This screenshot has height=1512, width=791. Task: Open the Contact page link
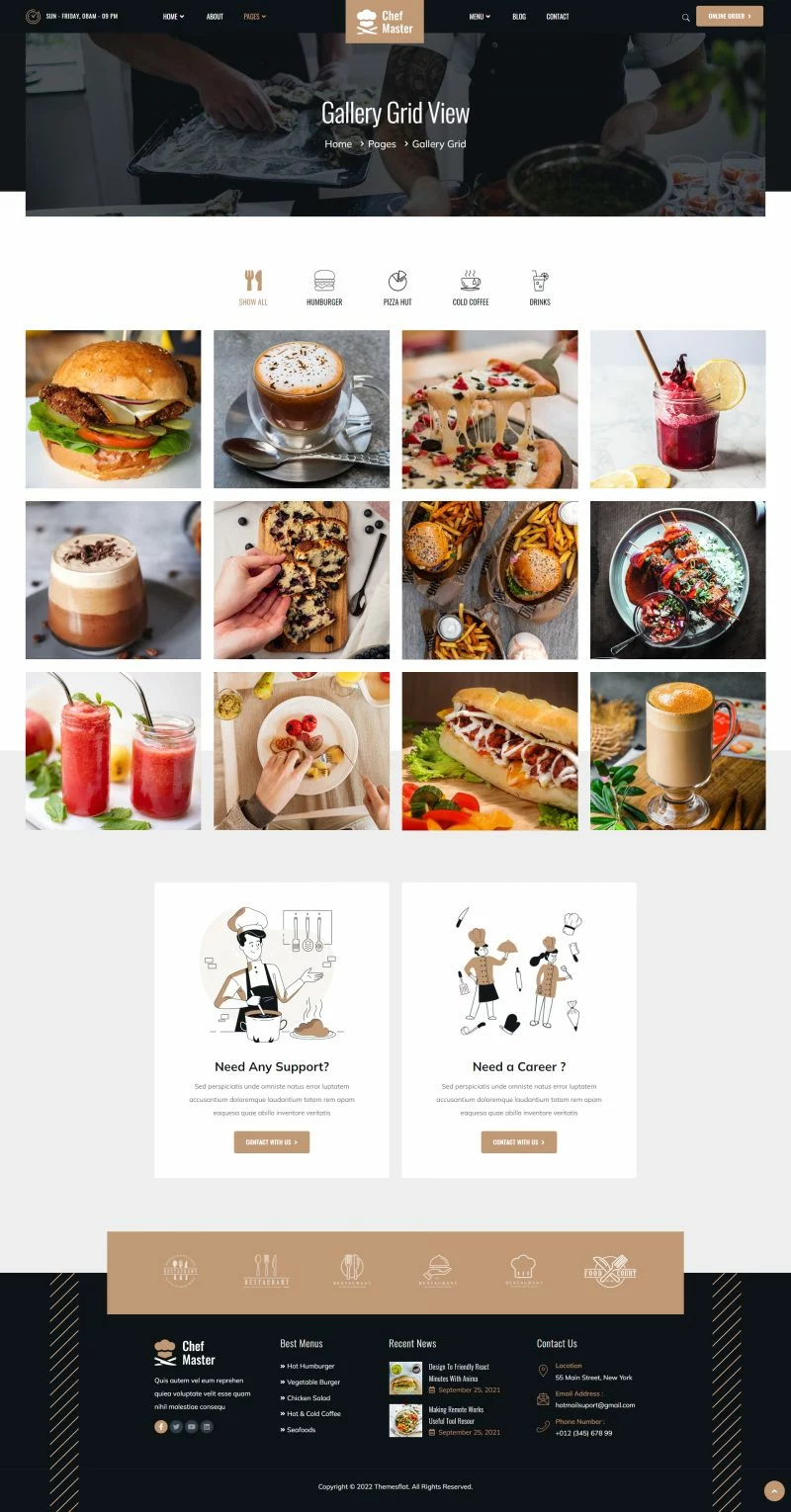point(558,17)
